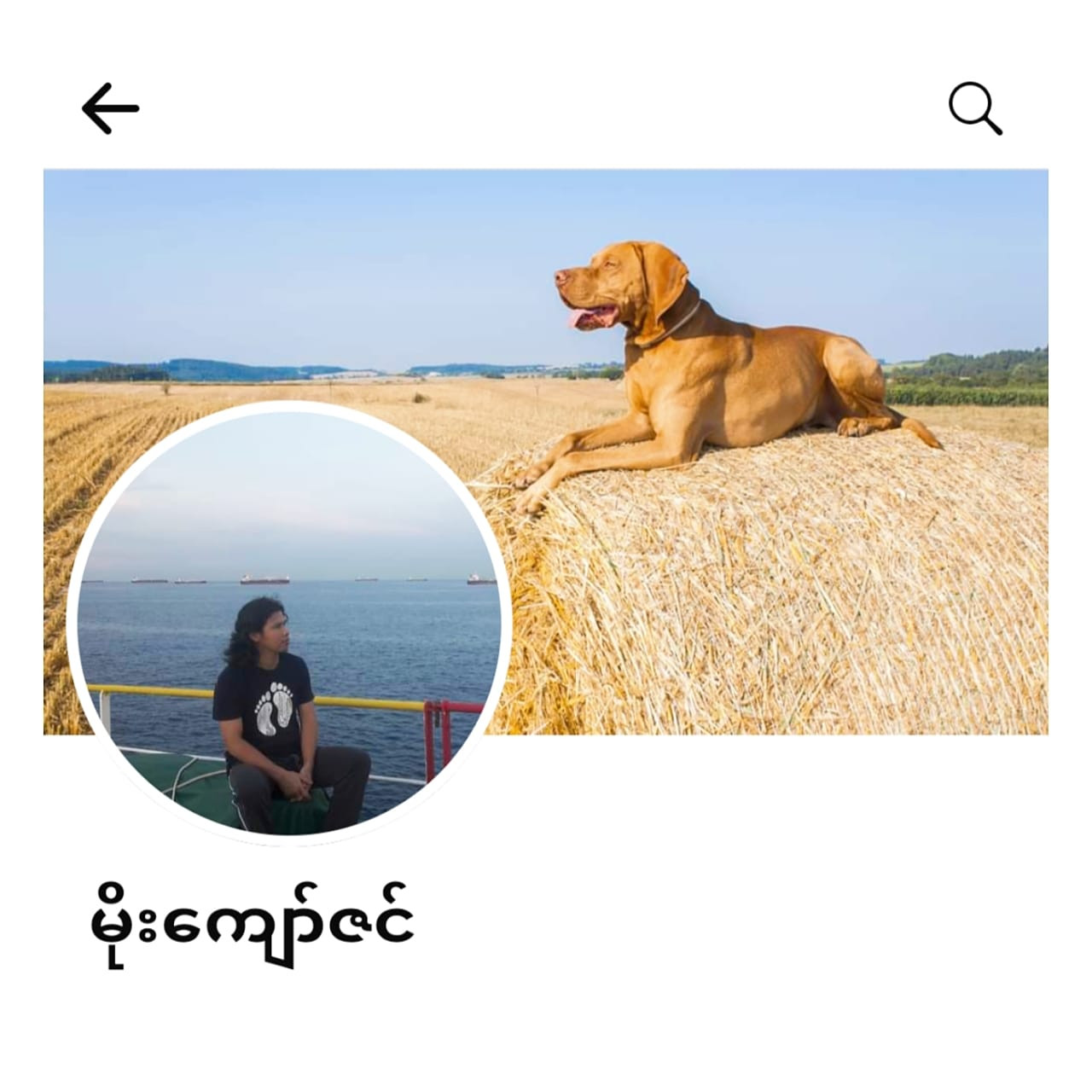Open search with the magnifier icon

(974, 108)
